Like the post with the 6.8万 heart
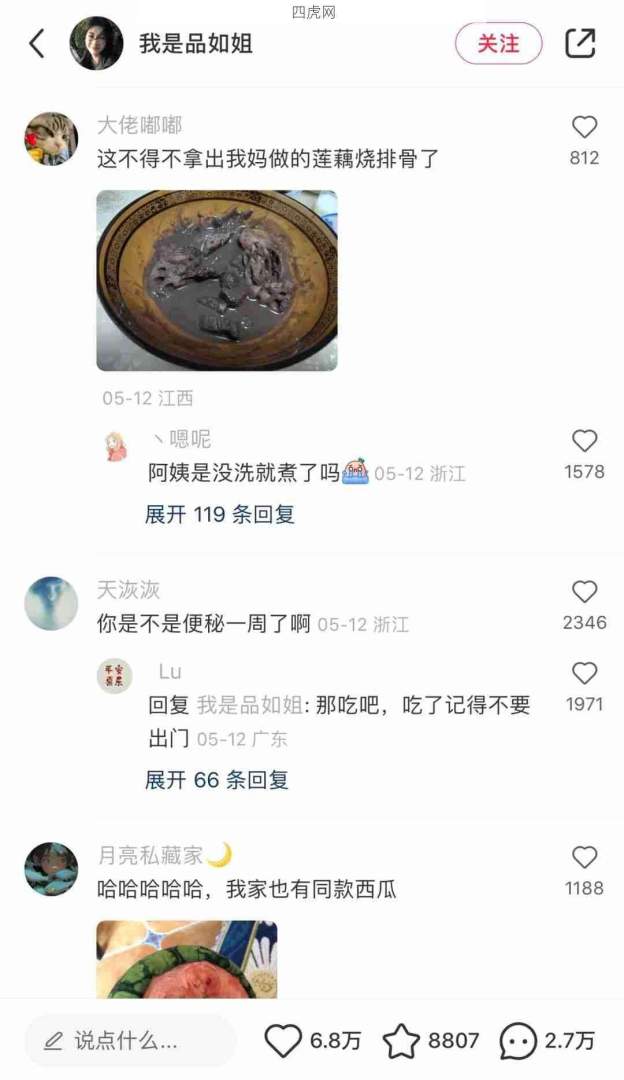 tap(284, 1041)
